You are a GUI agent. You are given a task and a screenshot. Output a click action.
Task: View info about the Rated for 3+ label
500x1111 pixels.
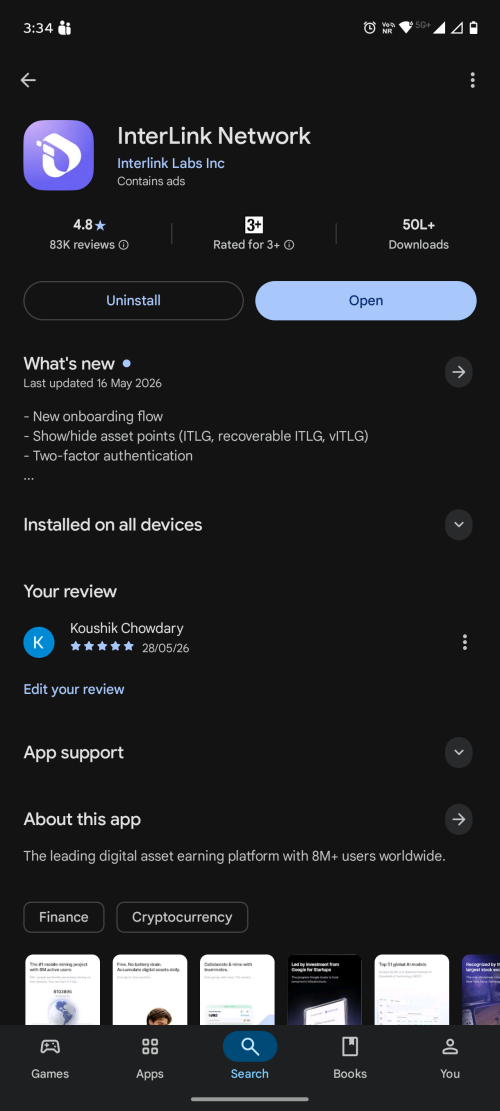tap(289, 244)
